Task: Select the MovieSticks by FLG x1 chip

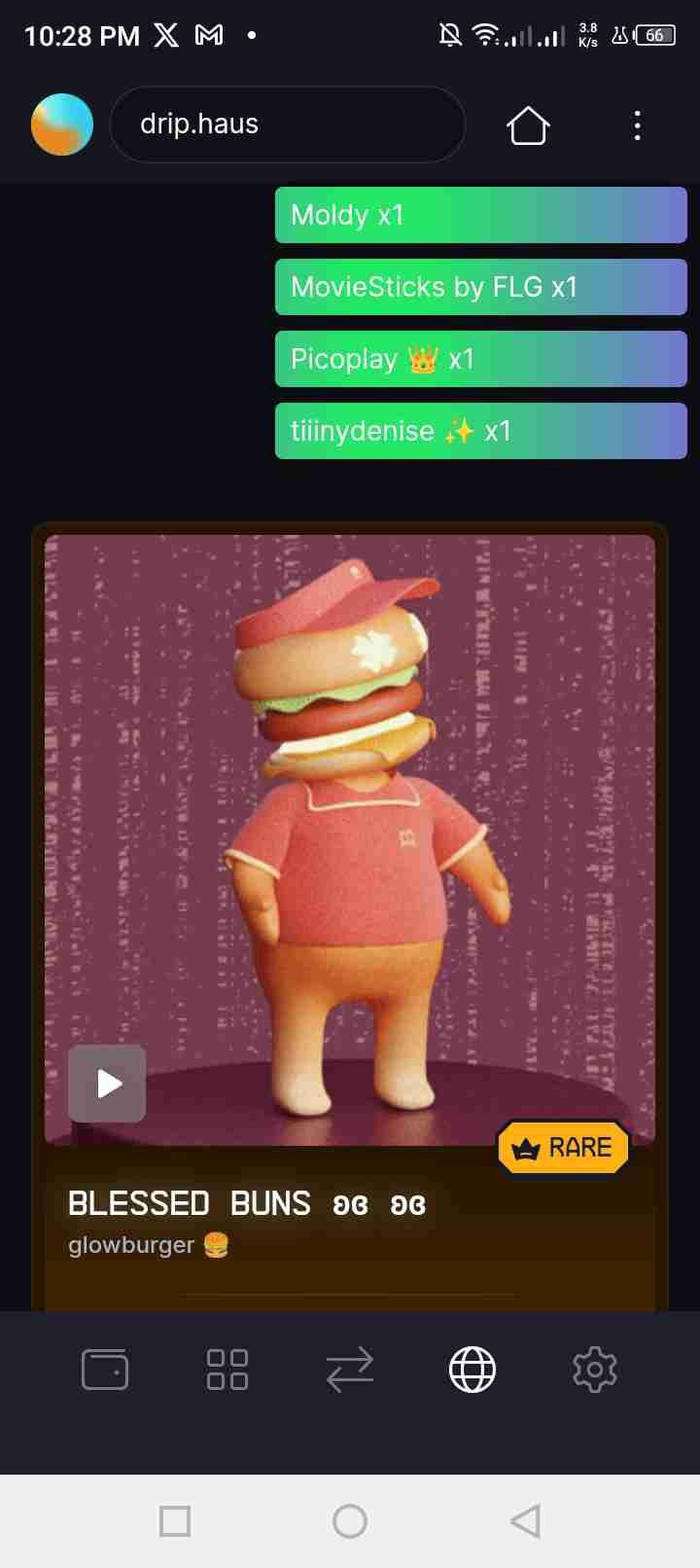Action: pyautogui.click(x=481, y=287)
